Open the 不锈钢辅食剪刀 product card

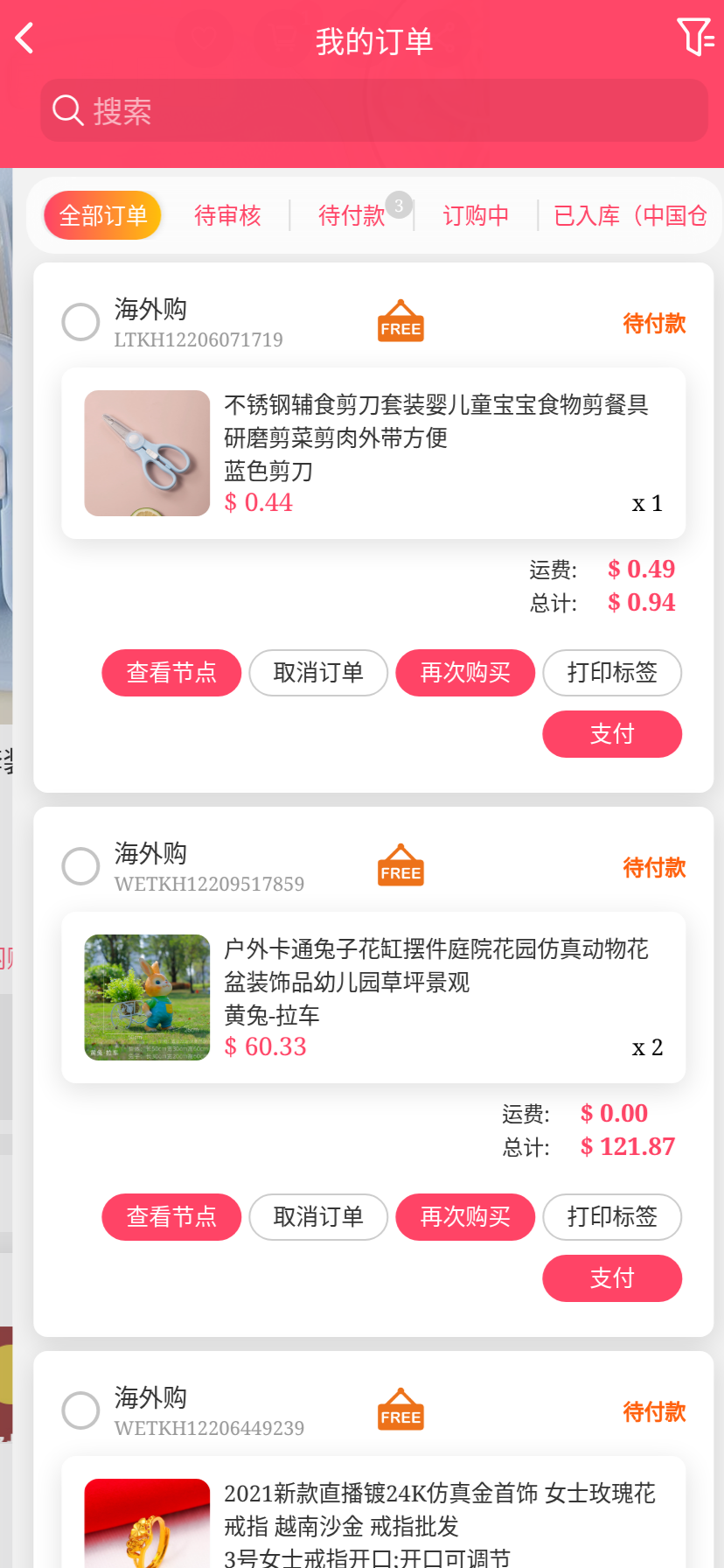tap(373, 453)
